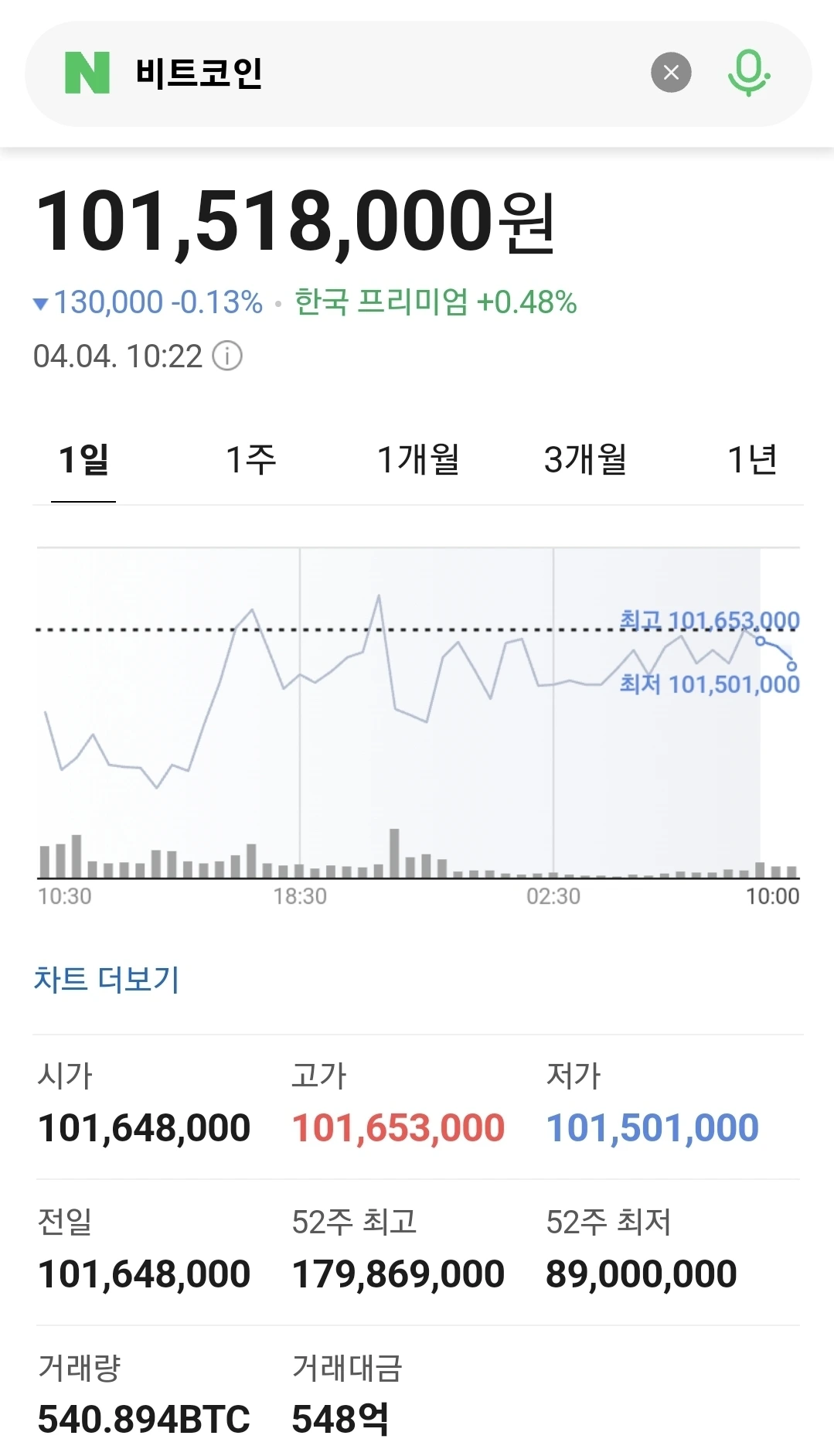Open the Naver logo home button
Screen dimensions: 834x1456
click(x=87, y=73)
